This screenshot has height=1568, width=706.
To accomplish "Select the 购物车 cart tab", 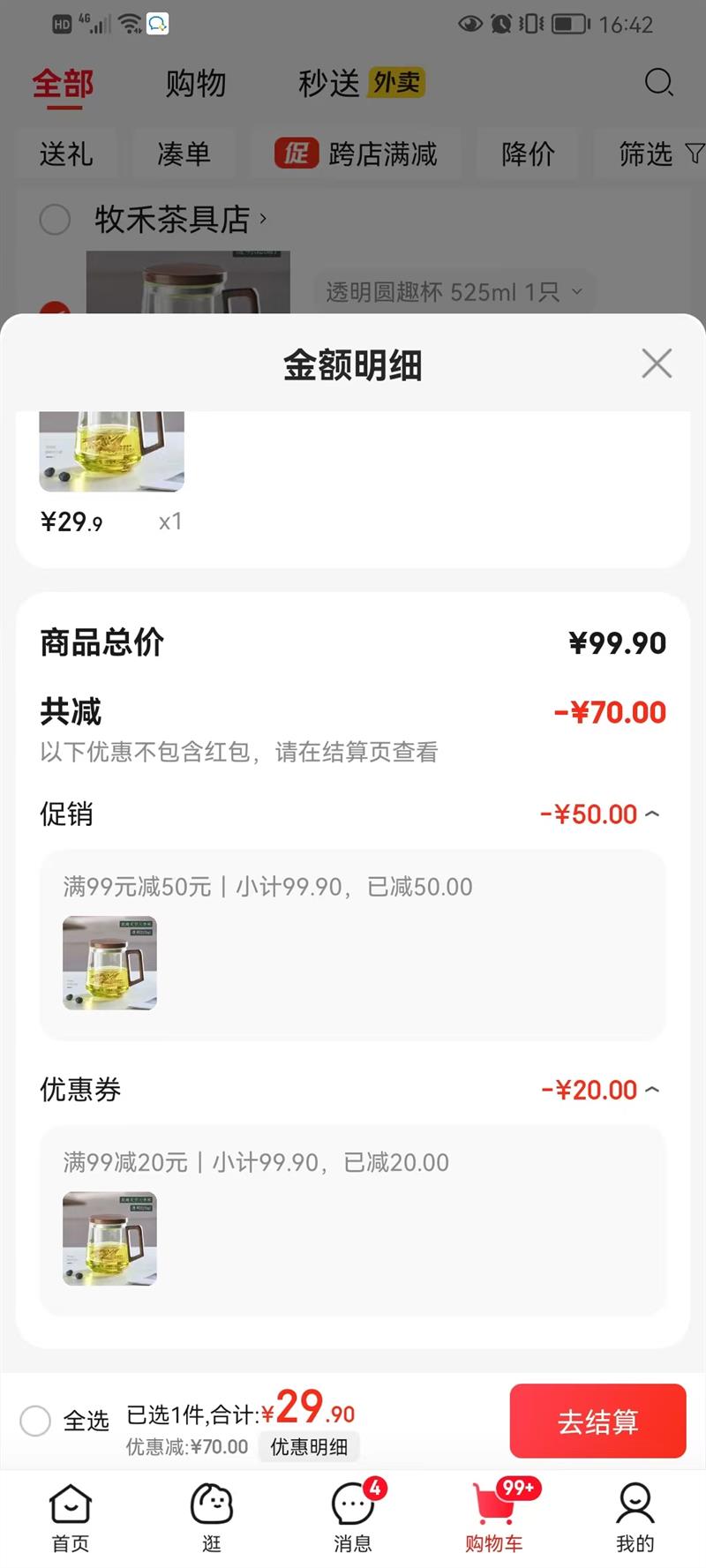I will coord(494,1518).
